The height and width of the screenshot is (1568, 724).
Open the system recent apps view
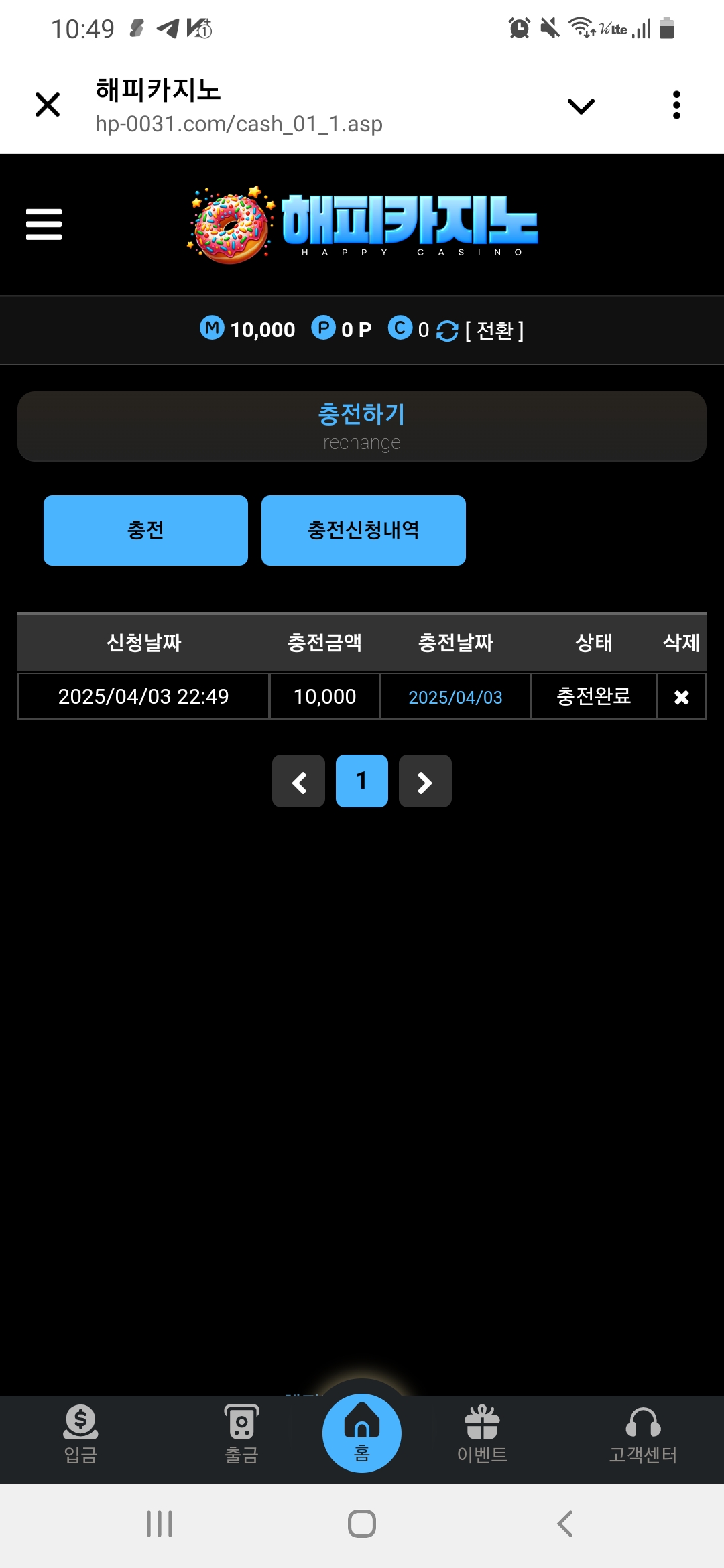pos(160,1524)
